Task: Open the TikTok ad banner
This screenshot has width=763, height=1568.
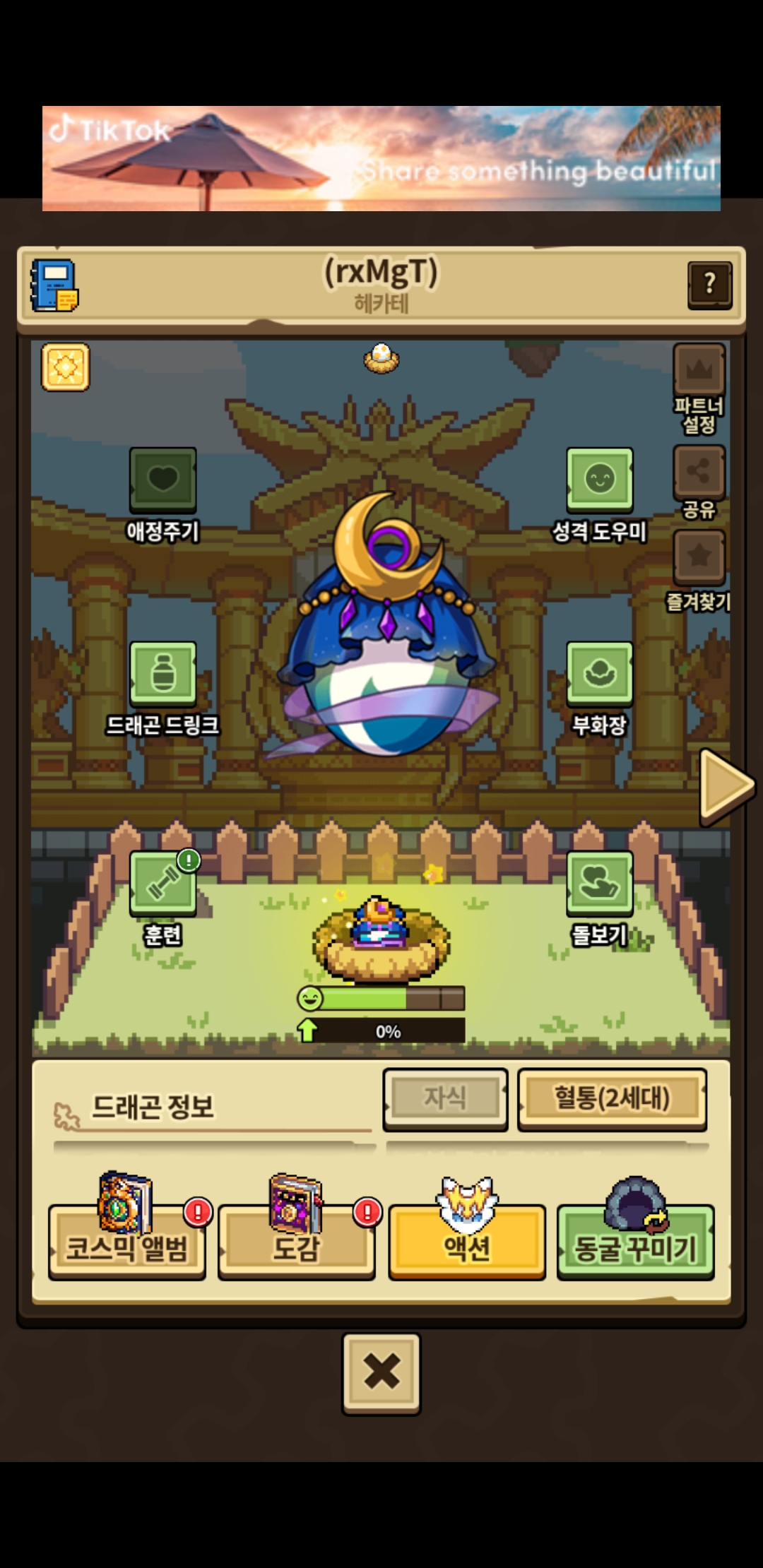Action: [381, 158]
